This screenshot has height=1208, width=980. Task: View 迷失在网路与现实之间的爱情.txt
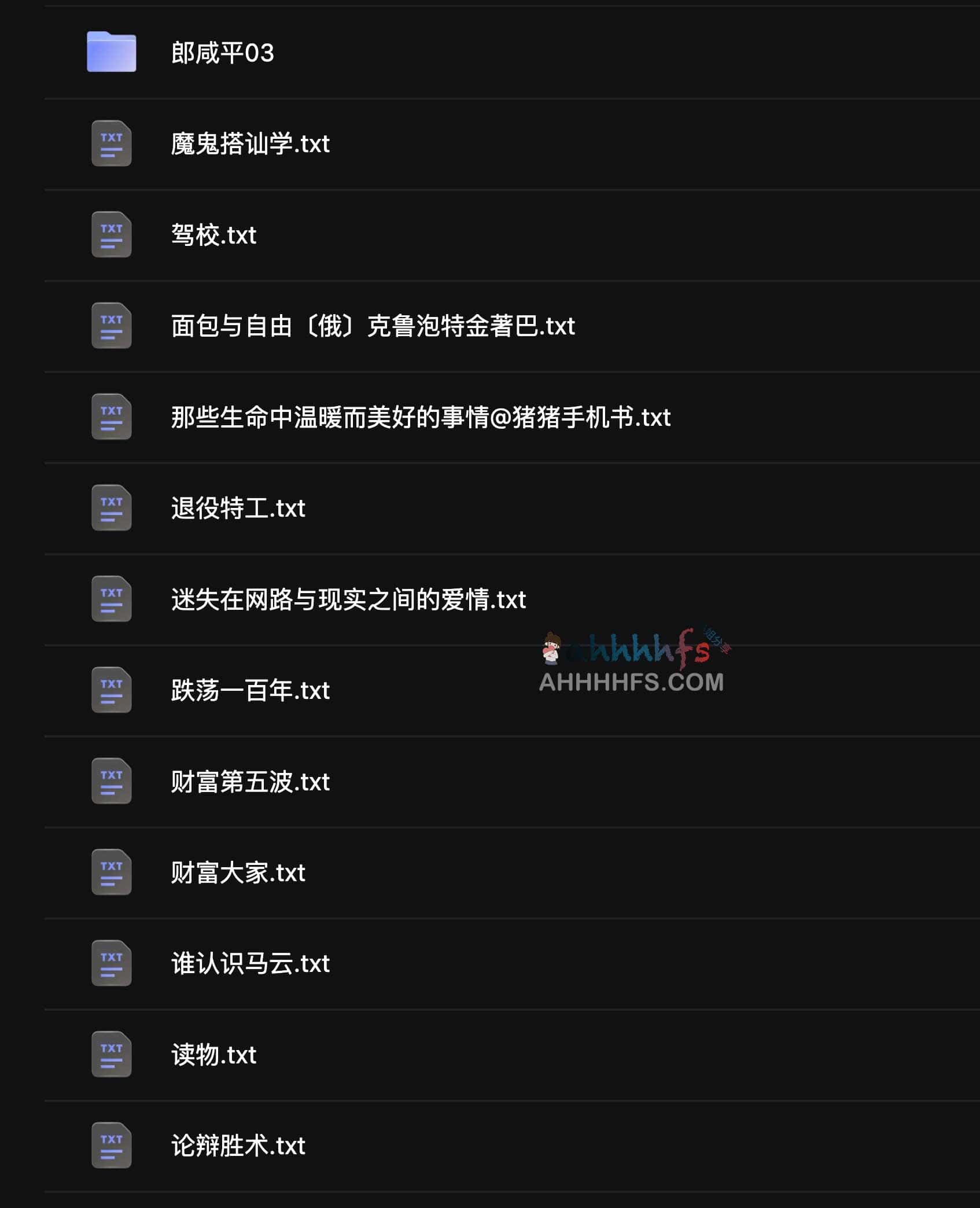click(x=348, y=599)
